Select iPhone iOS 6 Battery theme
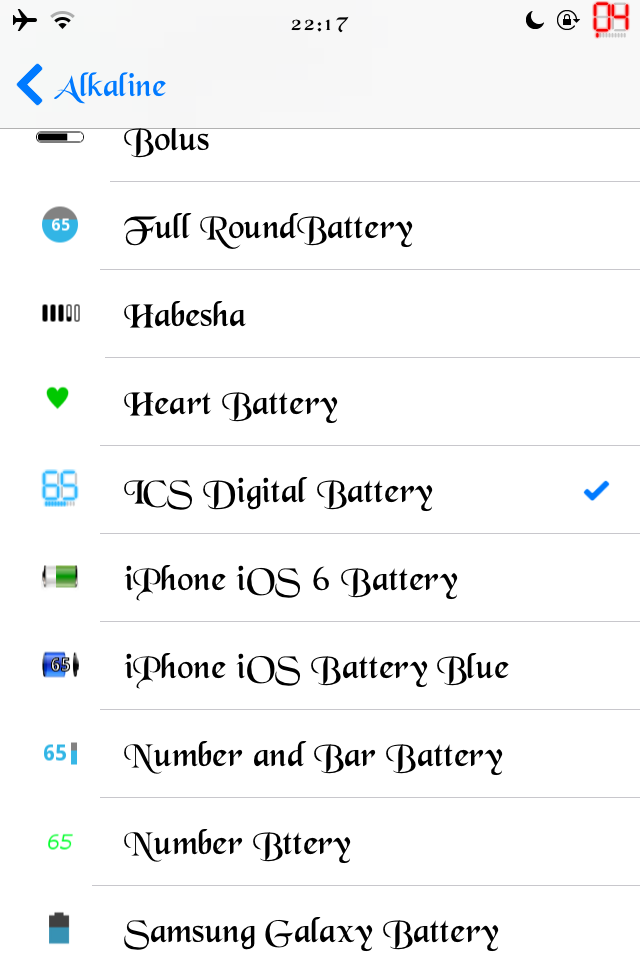Image resolution: width=640 pixels, height=960 pixels. (320, 578)
